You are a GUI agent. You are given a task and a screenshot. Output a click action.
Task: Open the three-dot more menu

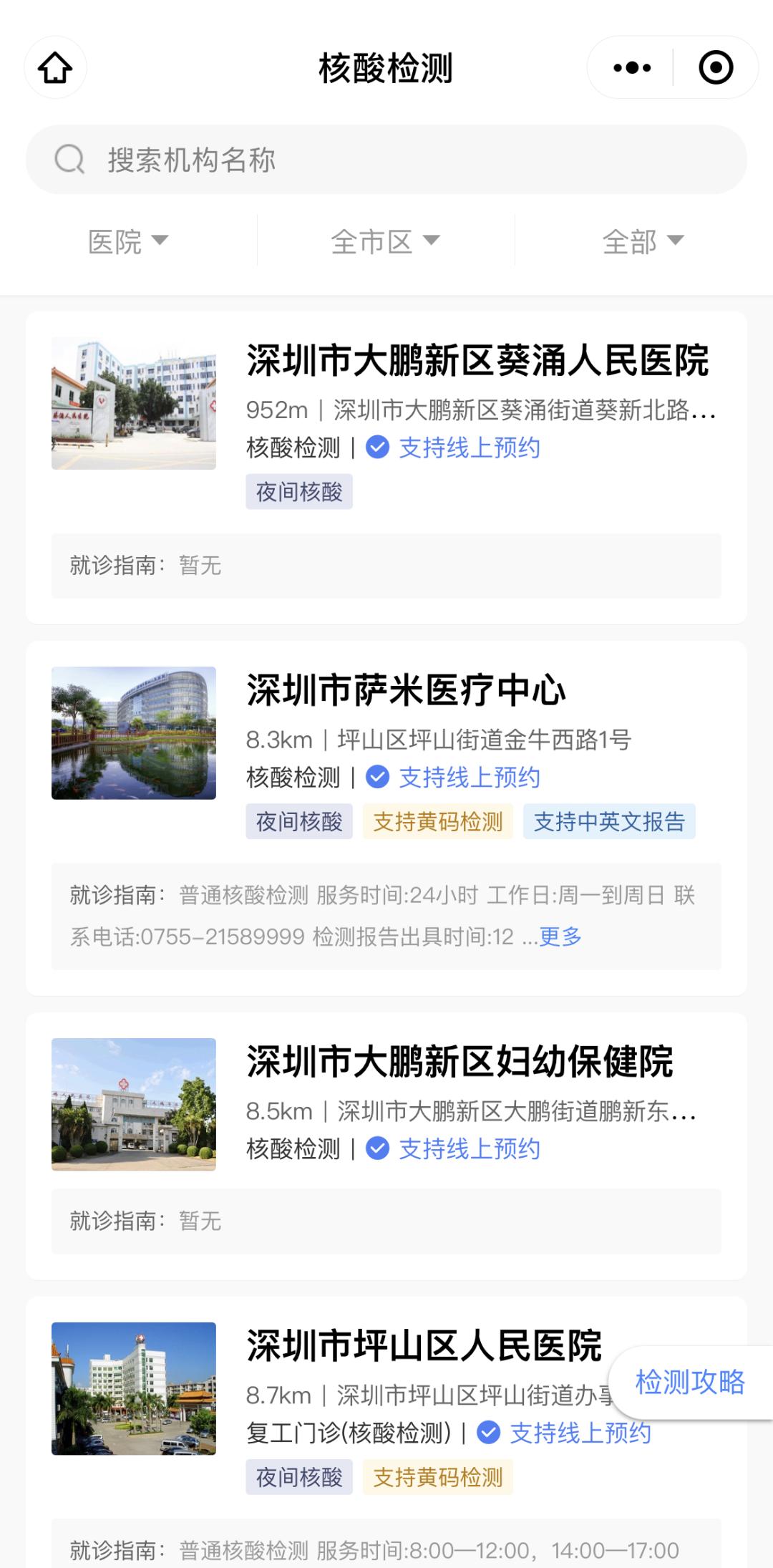pyautogui.click(x=632, y=68)
